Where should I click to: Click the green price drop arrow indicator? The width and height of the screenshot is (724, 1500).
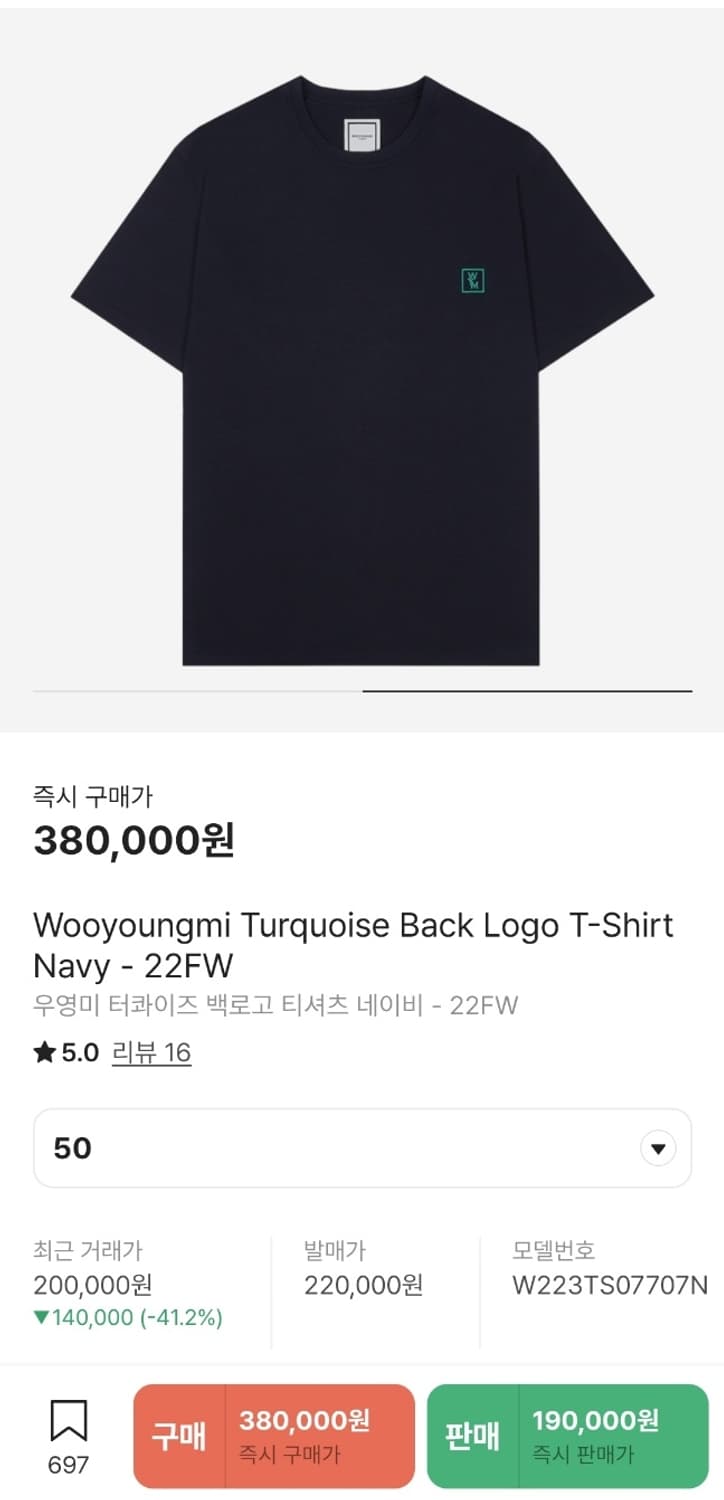[41, 1319]
